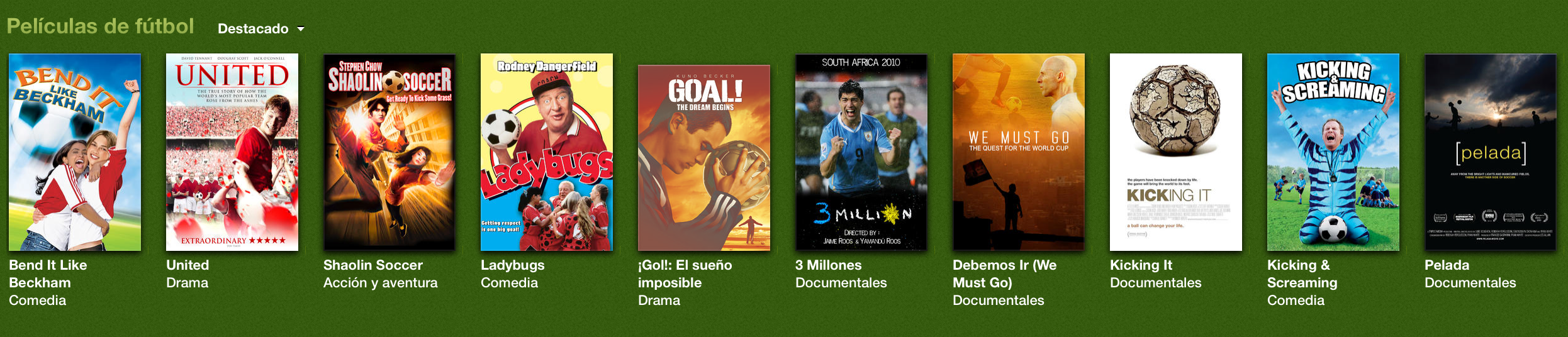
Task: Open ¡Gol!: El sueño imposible
Action: [x=704, y=157]
